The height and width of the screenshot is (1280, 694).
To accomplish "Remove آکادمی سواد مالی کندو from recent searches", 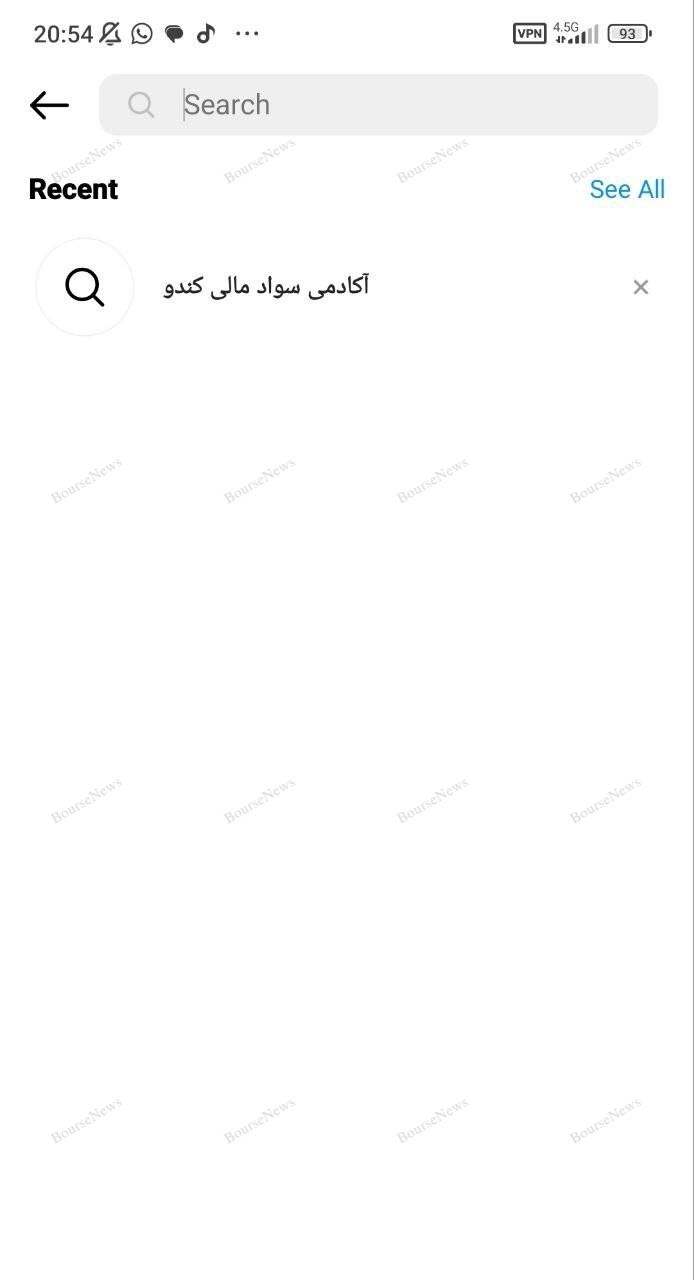I will (x=641, y=288).
